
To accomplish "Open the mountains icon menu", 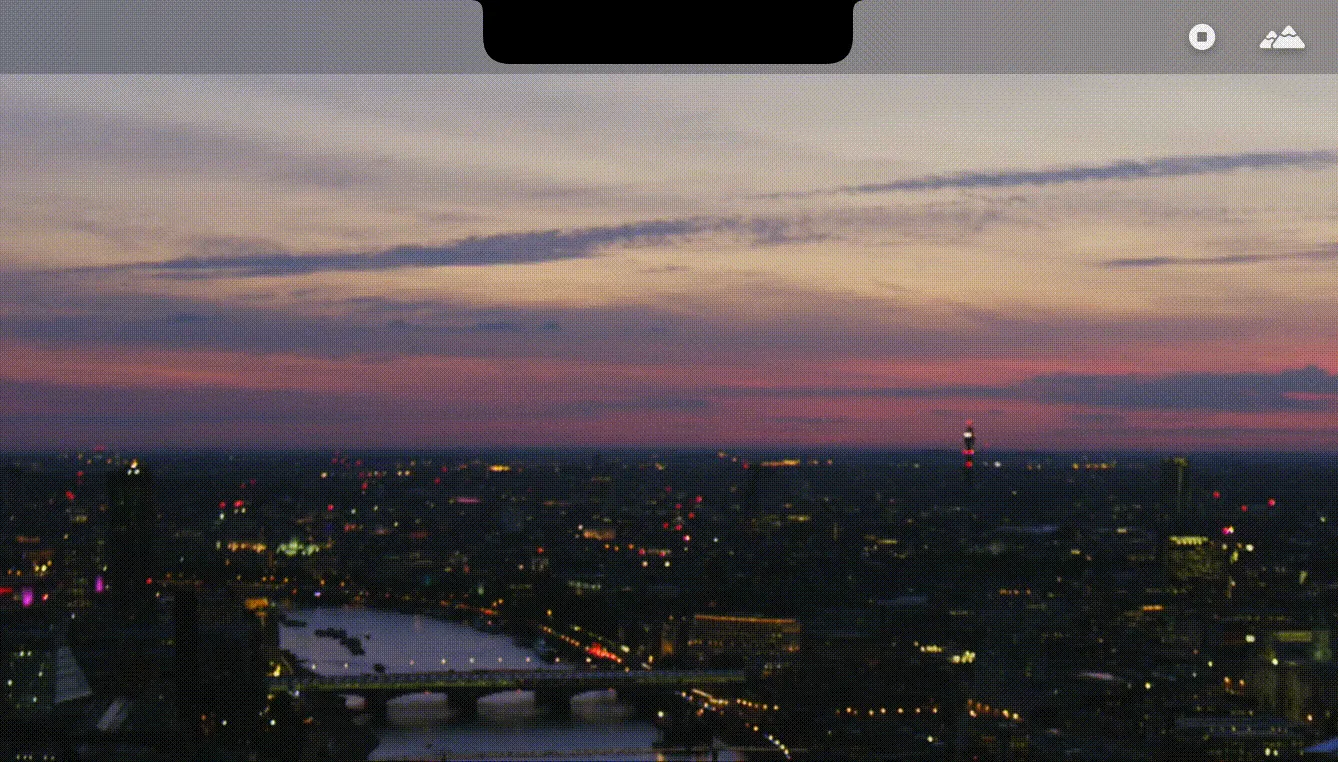I will point(1282,38).
